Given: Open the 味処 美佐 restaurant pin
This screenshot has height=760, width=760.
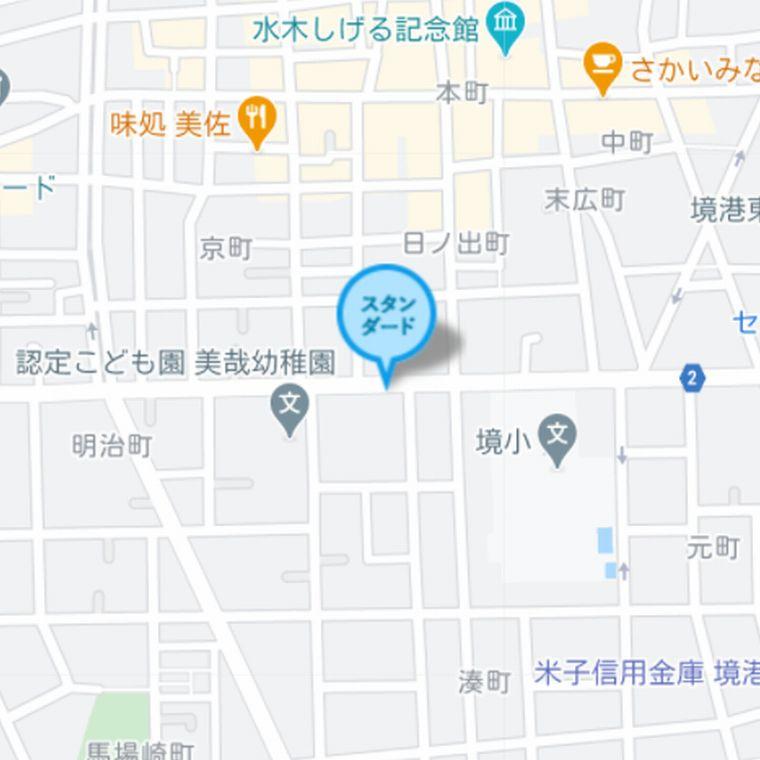Looking at the screenshot, I should (x=257, y=118).
